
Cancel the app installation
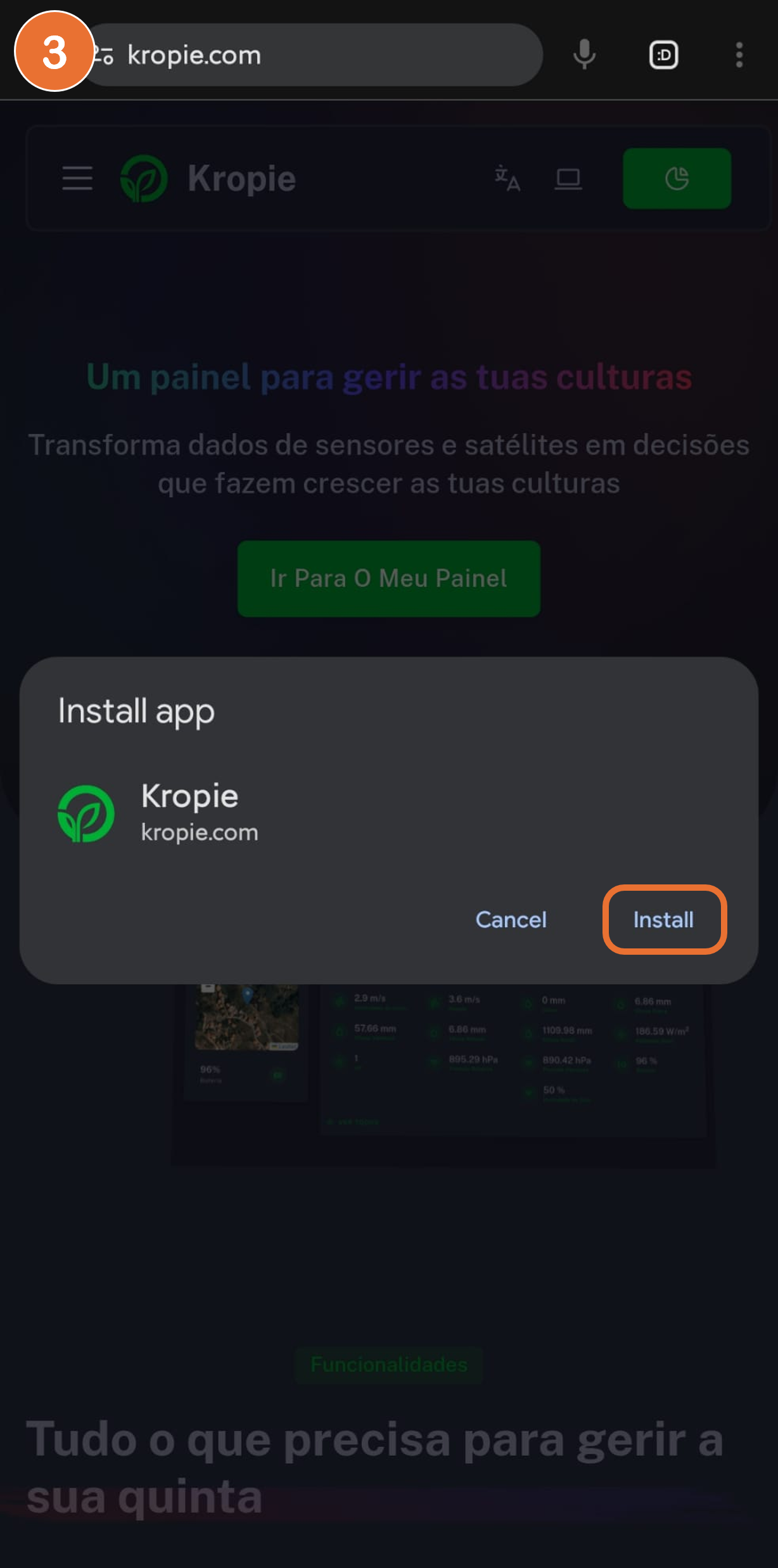coord(511,920)
